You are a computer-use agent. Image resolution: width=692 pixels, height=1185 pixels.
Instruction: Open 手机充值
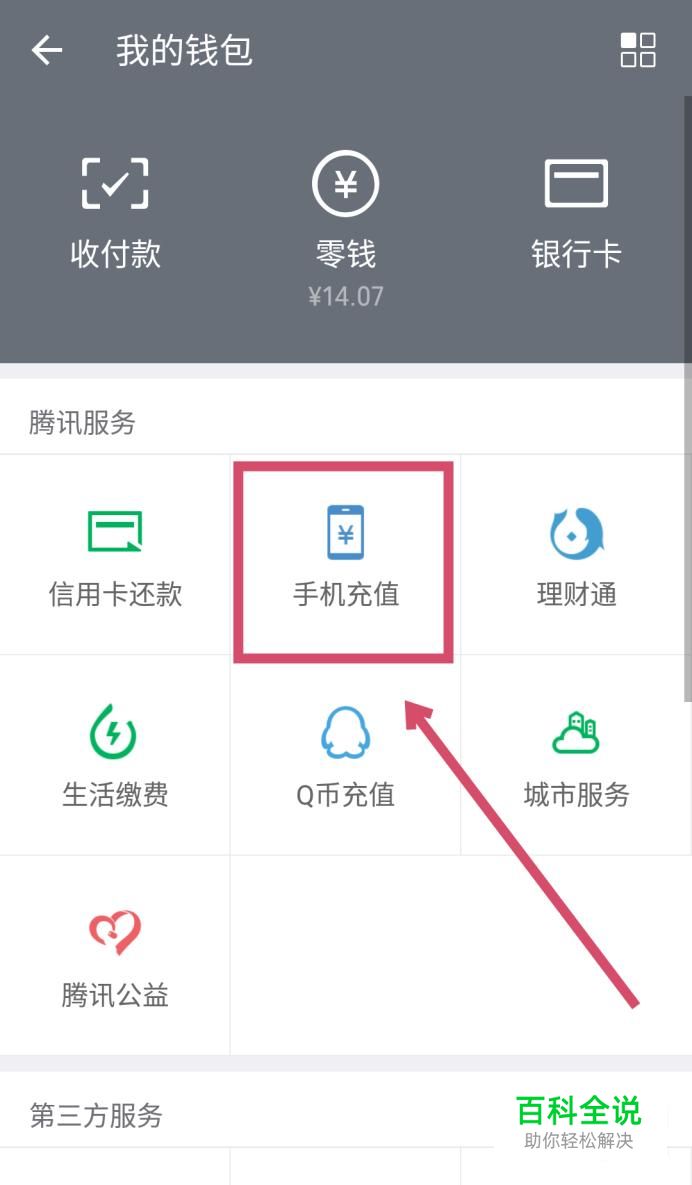(x=345, y=555)
